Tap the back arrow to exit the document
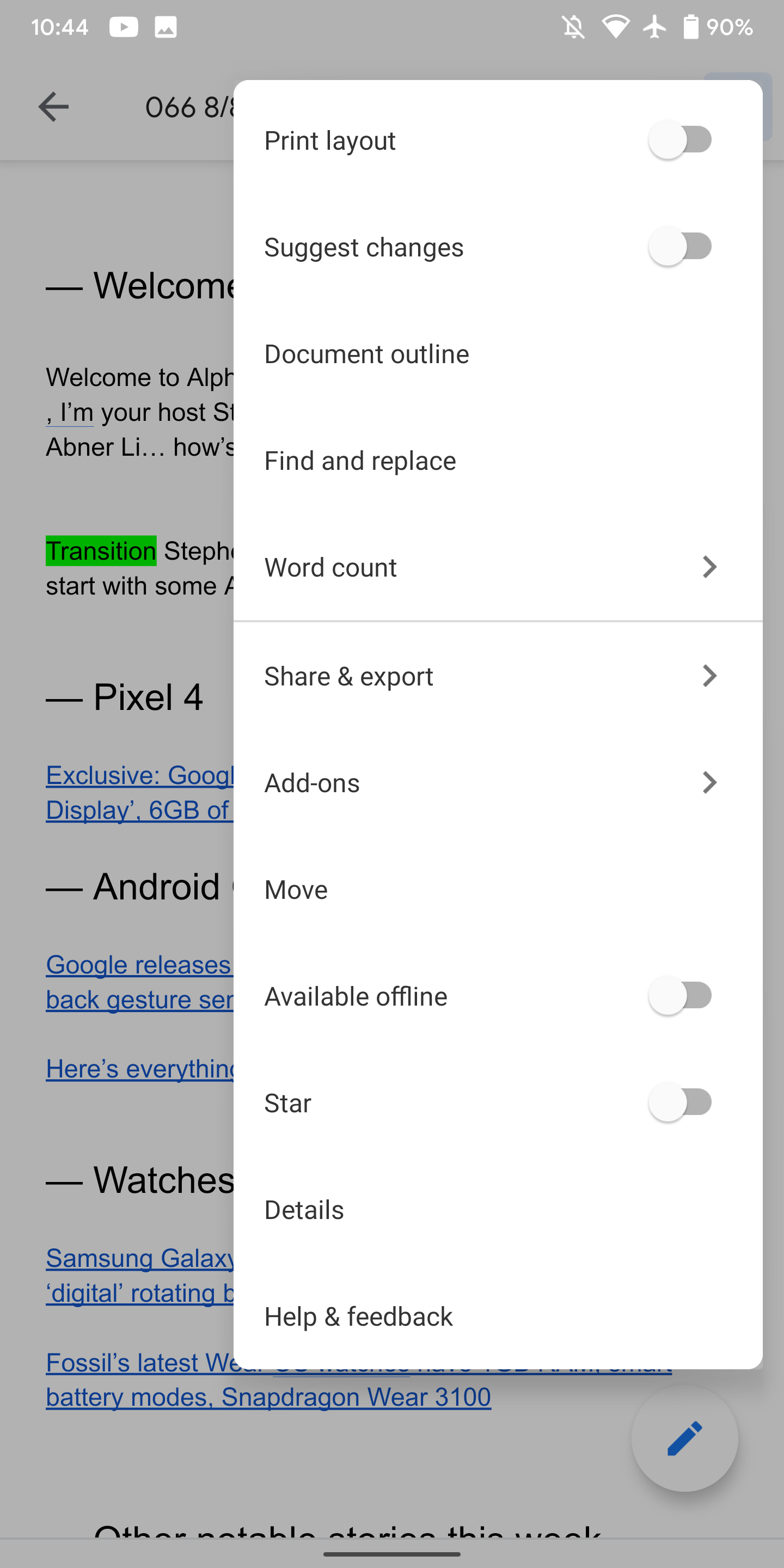 [53, 107]
